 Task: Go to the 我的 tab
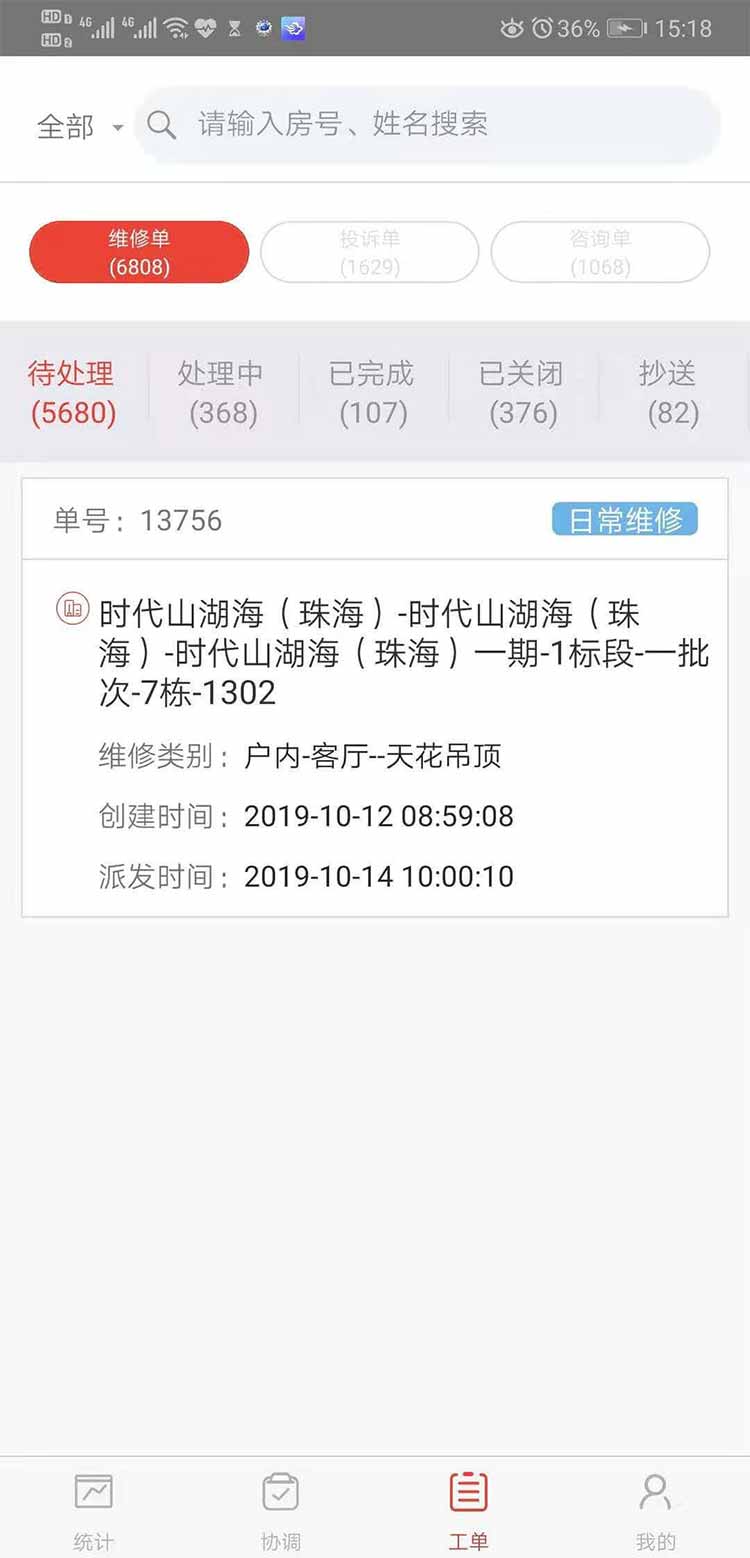pos(656,1510)
